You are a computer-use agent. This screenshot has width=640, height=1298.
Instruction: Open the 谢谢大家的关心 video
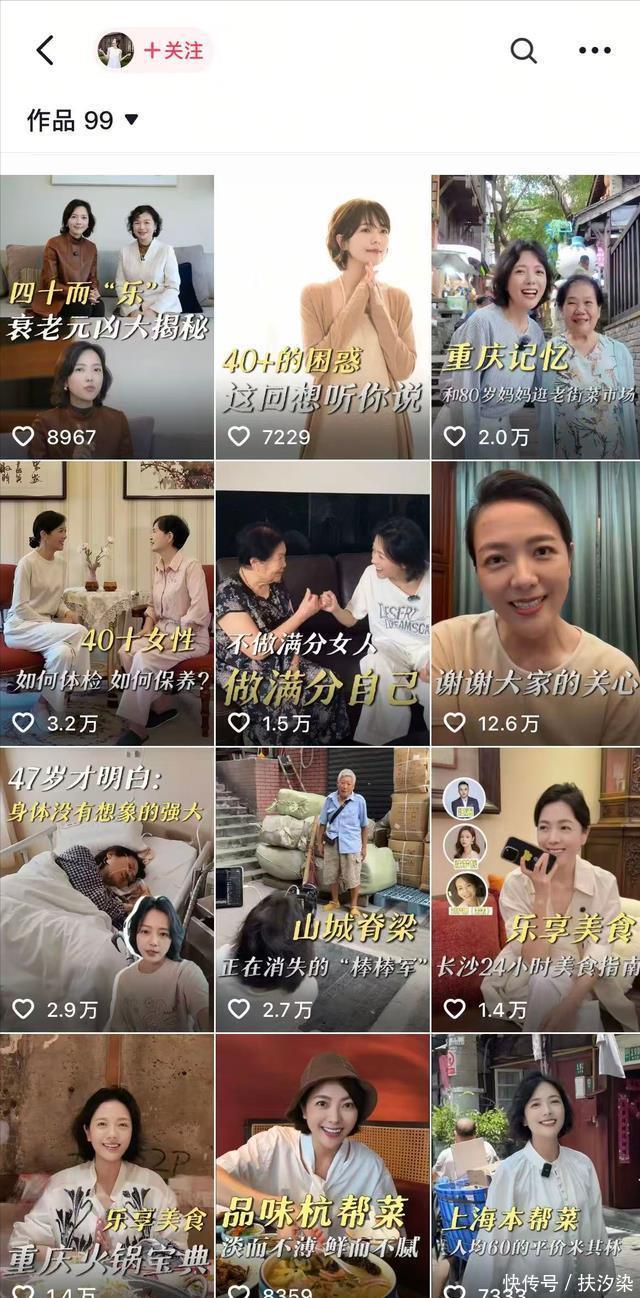(536, 603)
